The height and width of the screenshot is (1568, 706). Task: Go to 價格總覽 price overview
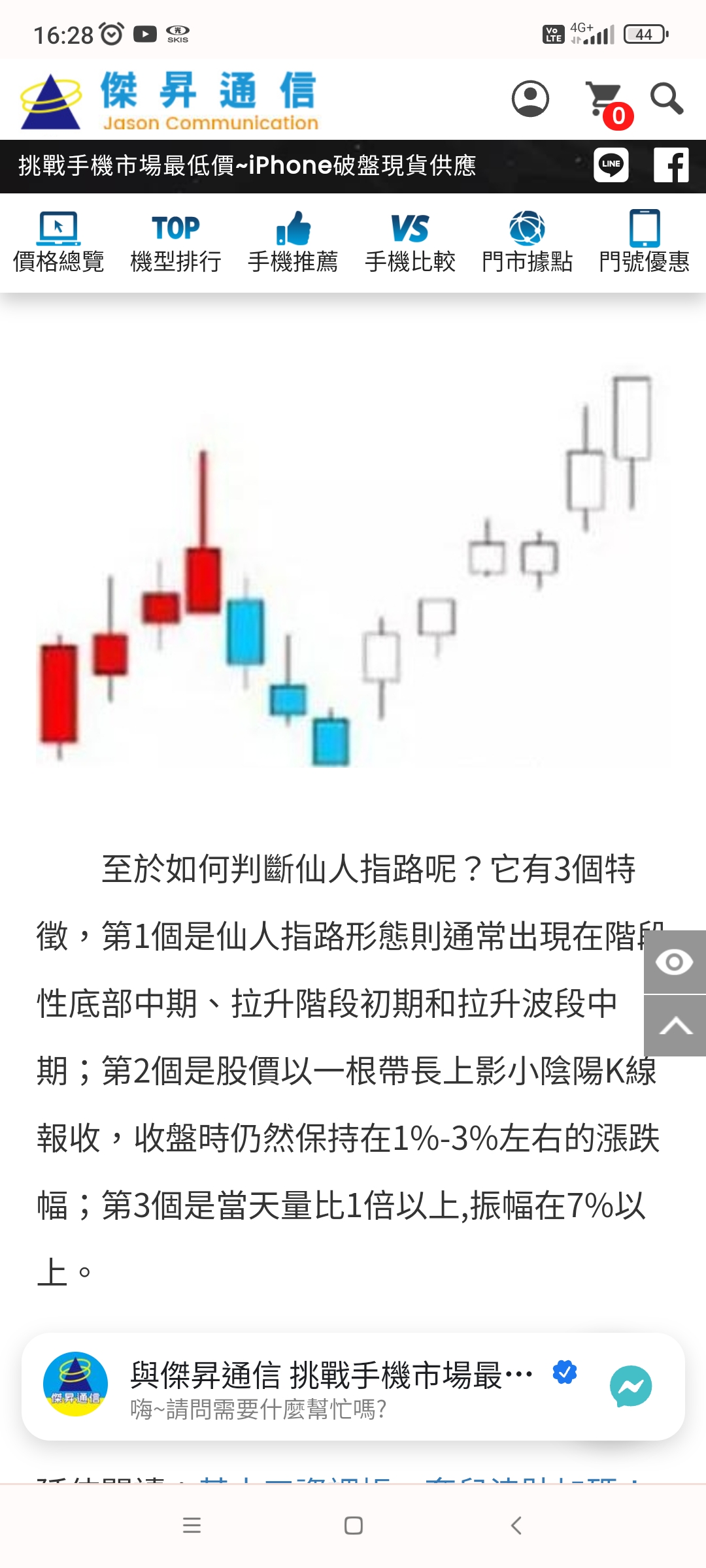tap(59, 242)
